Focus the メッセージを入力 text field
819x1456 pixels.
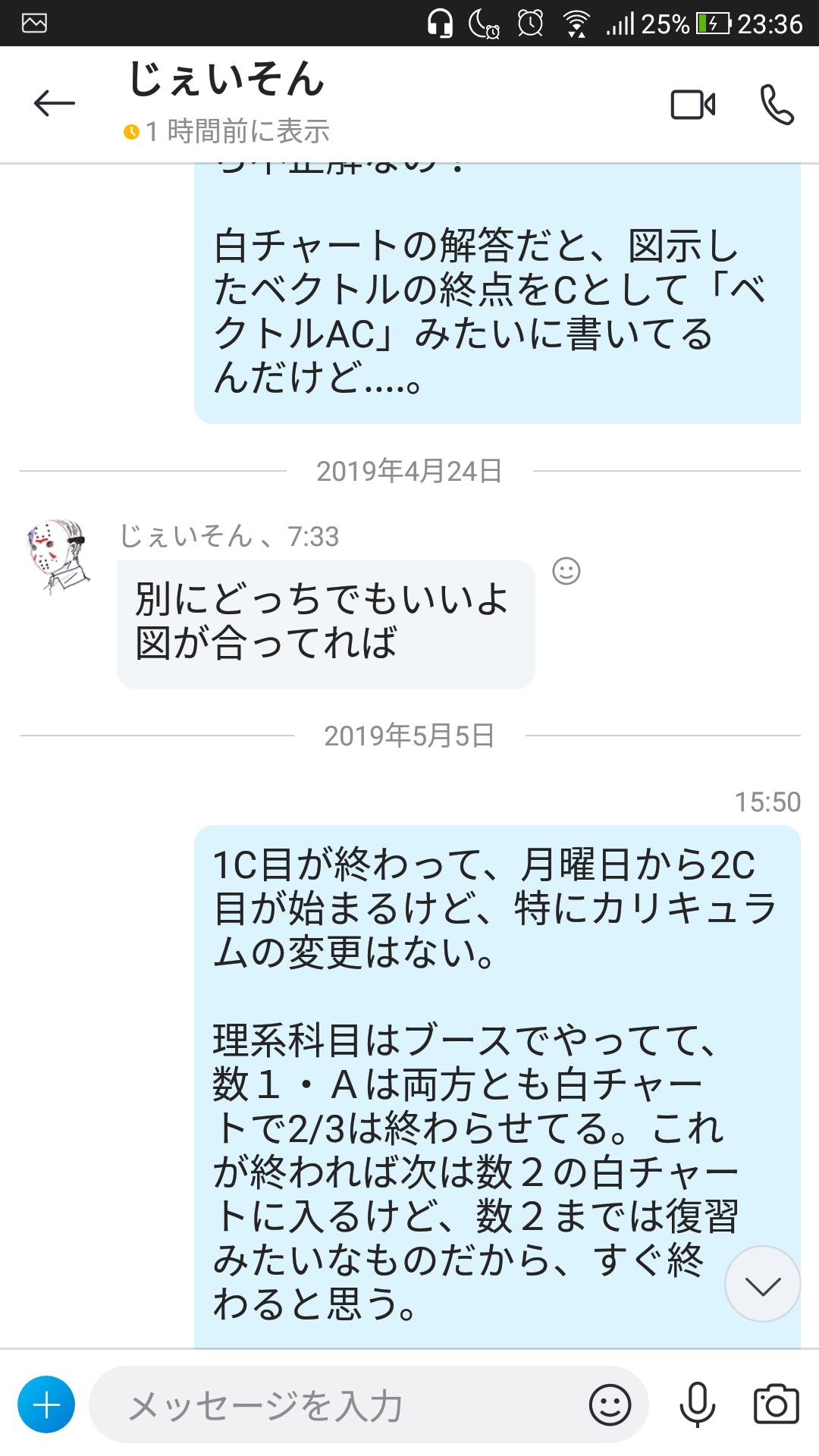click(x=341, y=1405)
